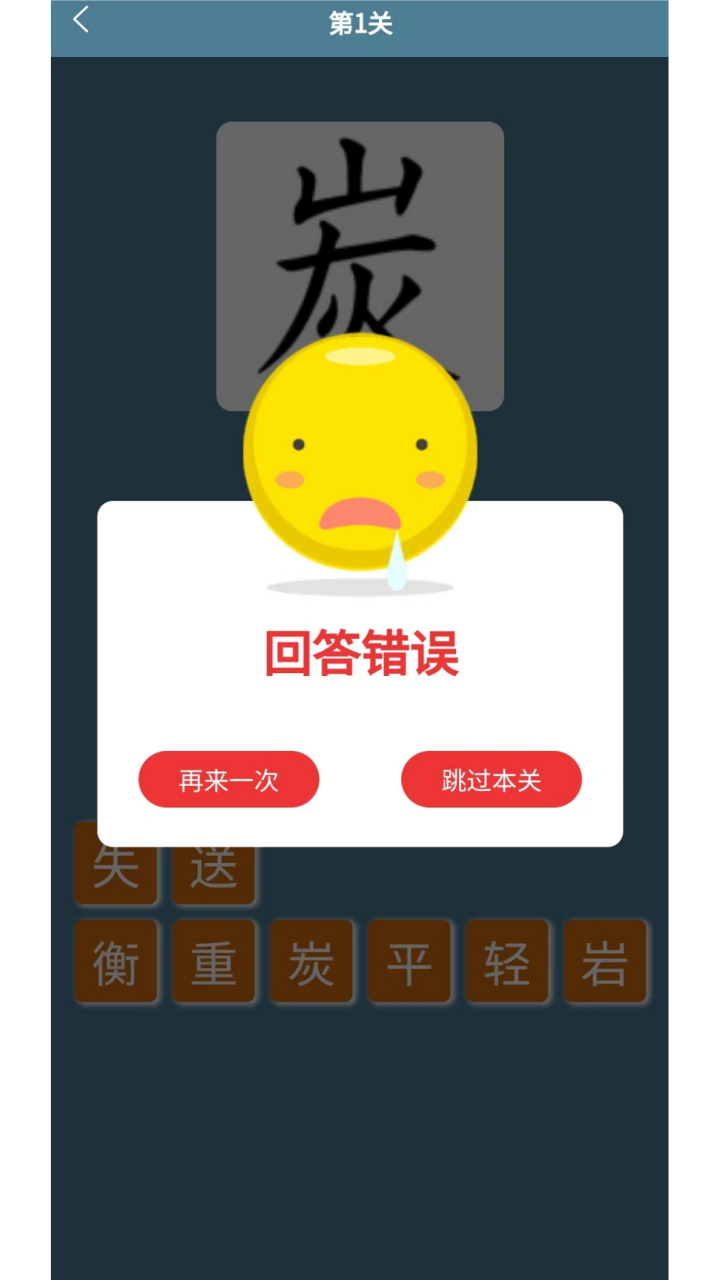Tap the 回答错误 wrong answer message
The image size is (720, 1280).
(x=360, y=653)
